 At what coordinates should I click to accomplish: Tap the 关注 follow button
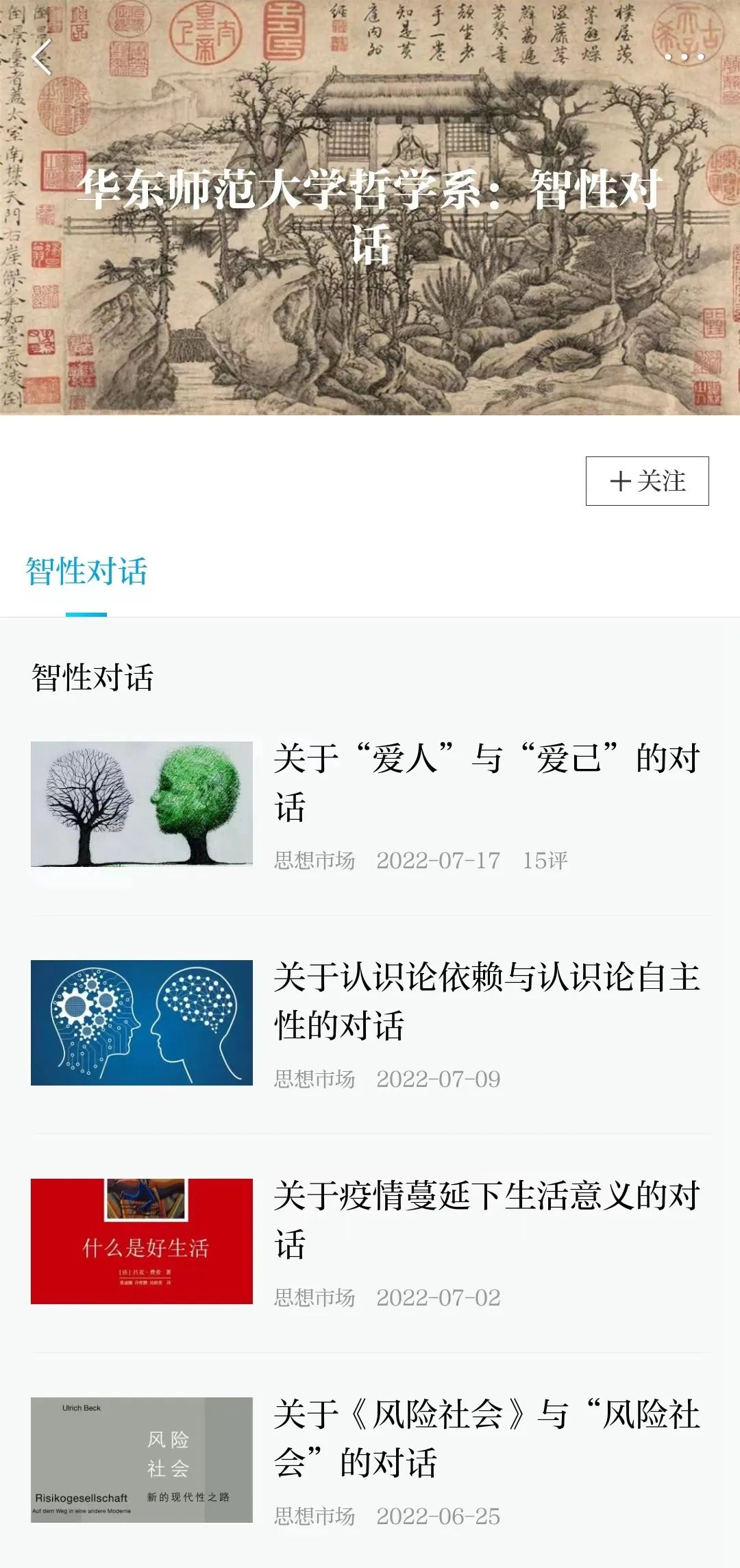[x=647, y=481]
